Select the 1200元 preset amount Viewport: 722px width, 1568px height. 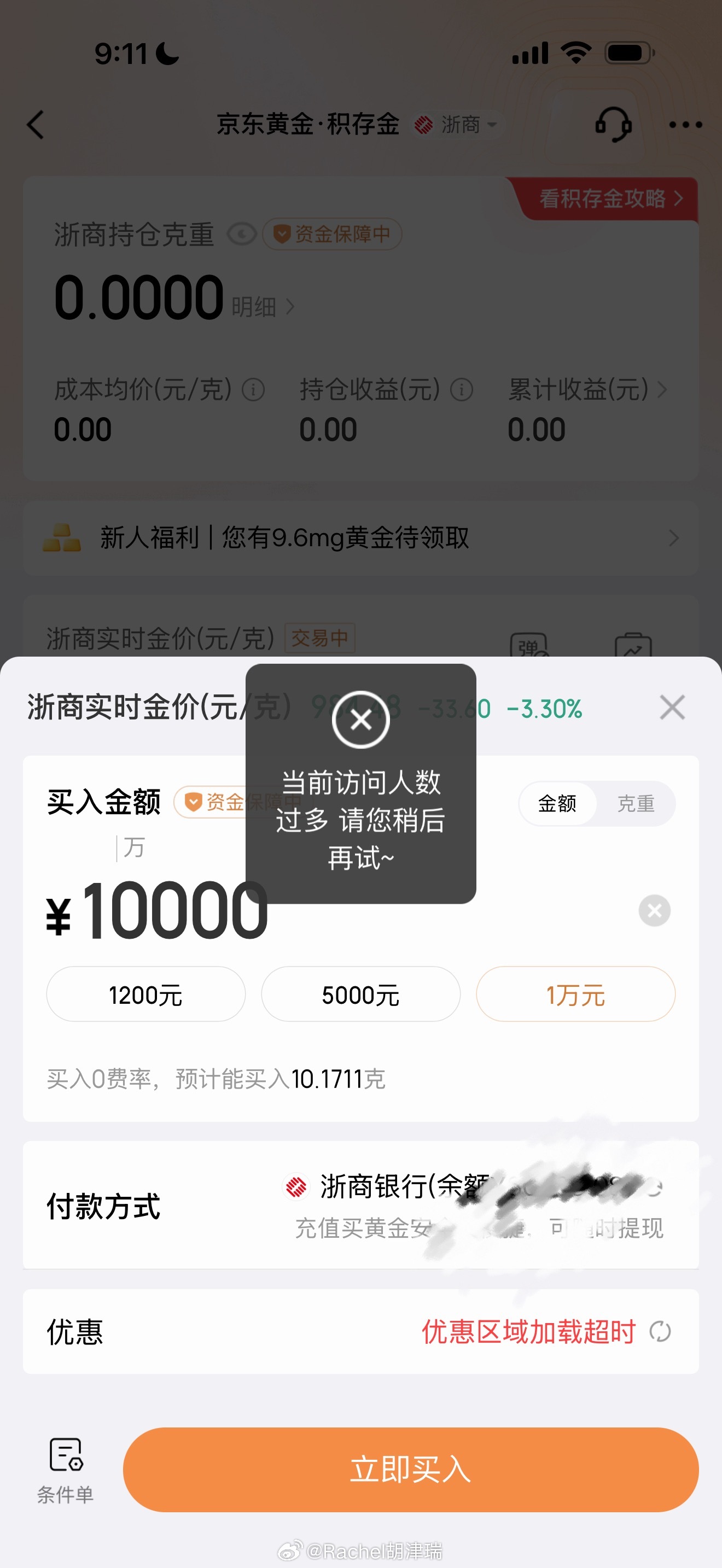point(145,994)
